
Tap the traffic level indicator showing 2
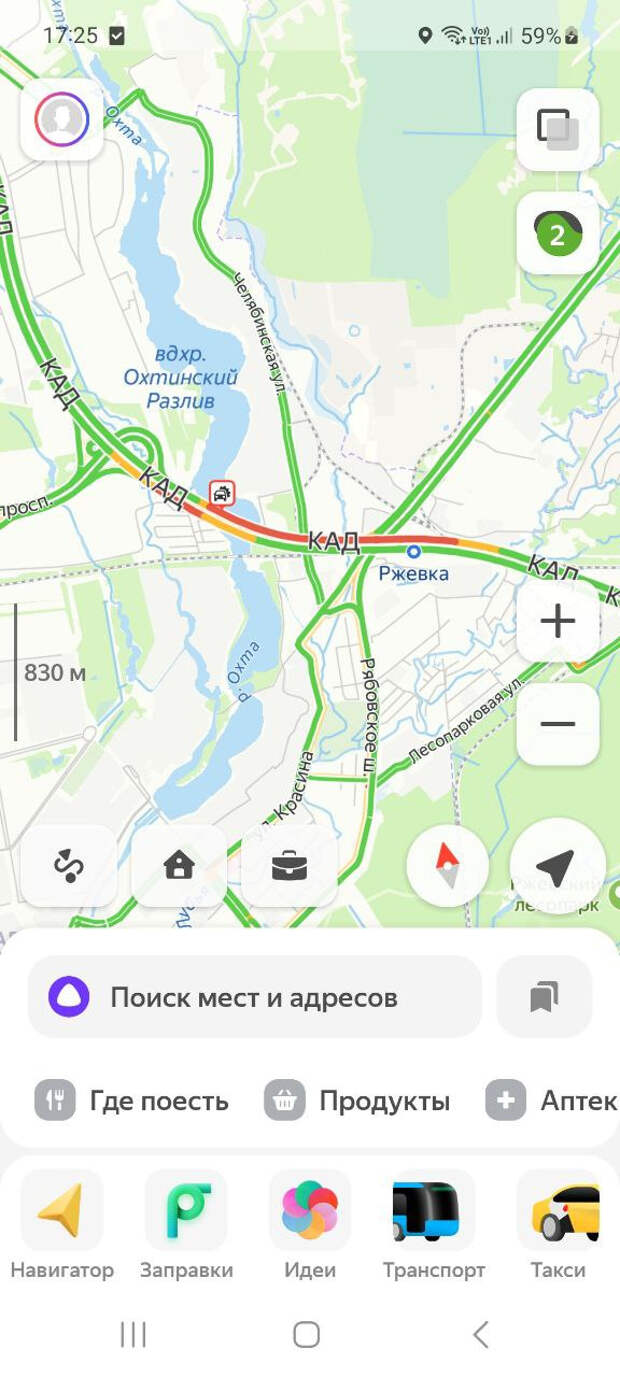click(558, 234)
